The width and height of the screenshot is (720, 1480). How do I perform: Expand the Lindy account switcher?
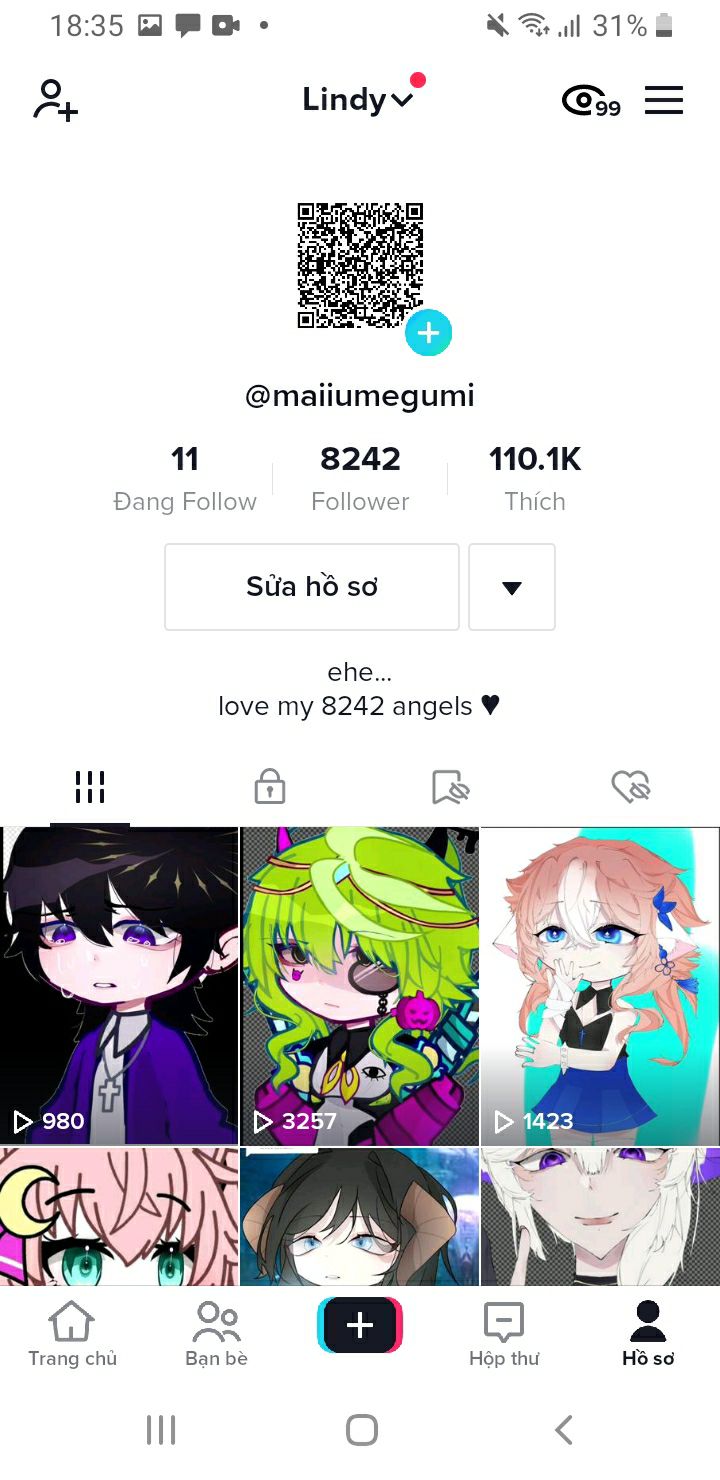pos(358,99)
